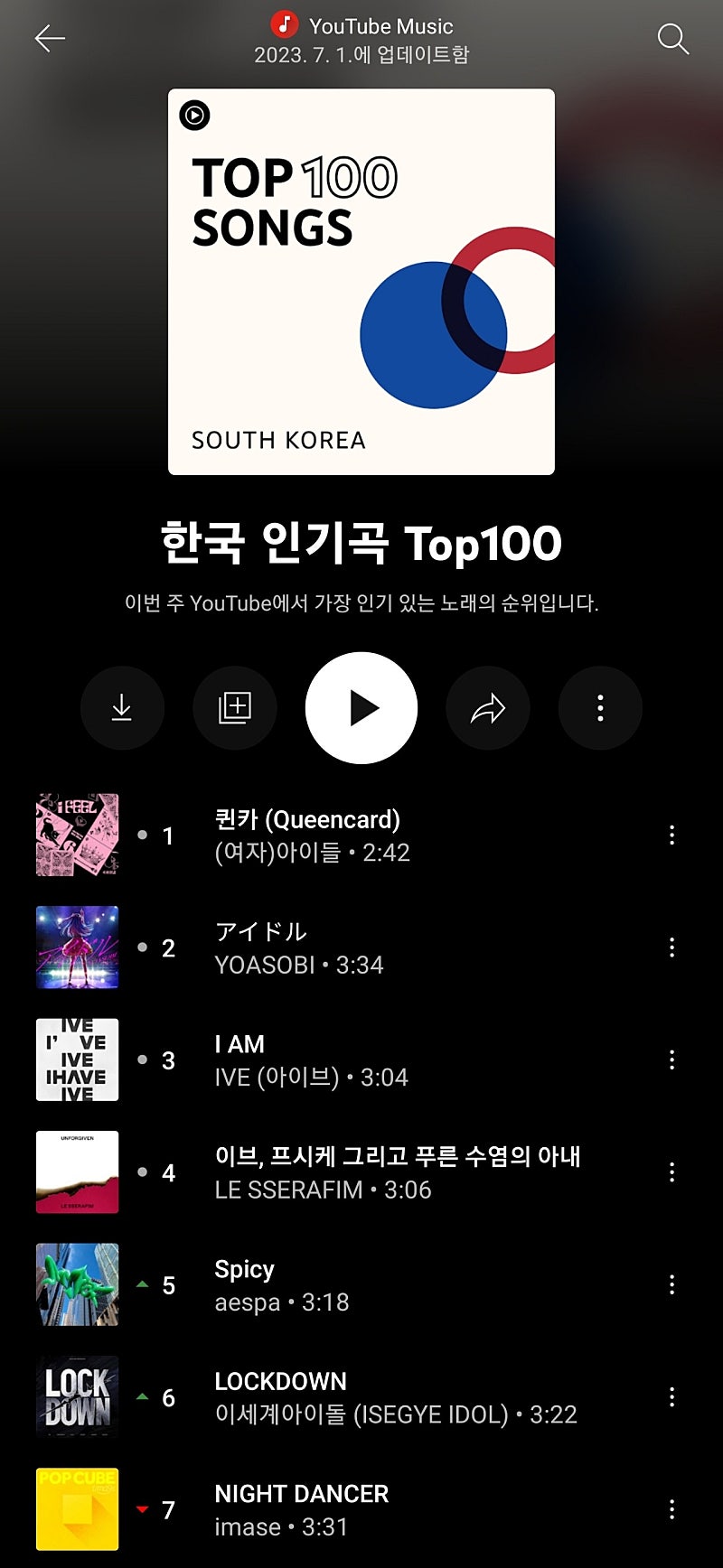This screenshot has width=723, height=1568.
Task: Open options for LOCKDOWN
Action: [671, 1397]
